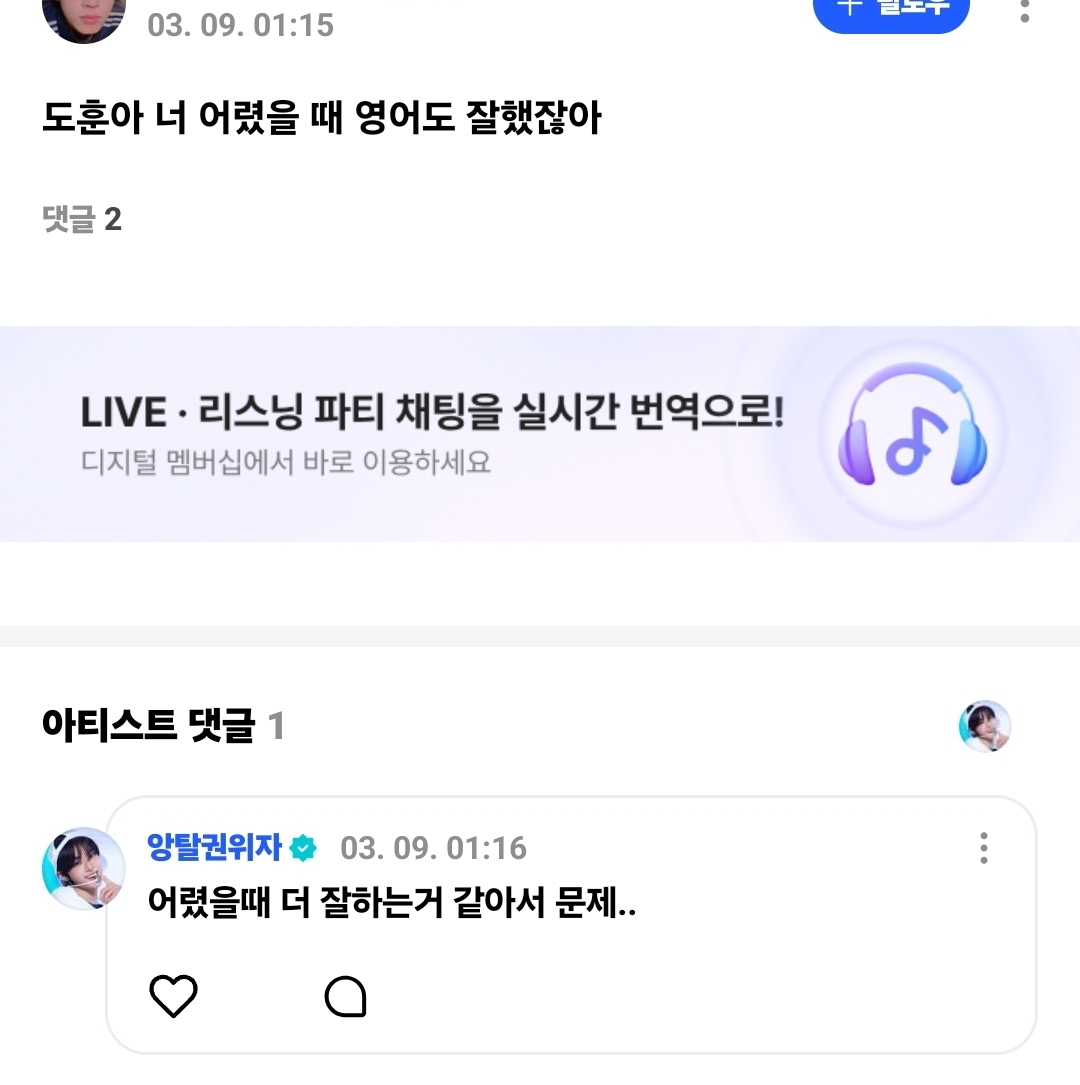Reply to 앙탈권위자's comment
The image size is (1080, 1085).
(x=346, y=996)
